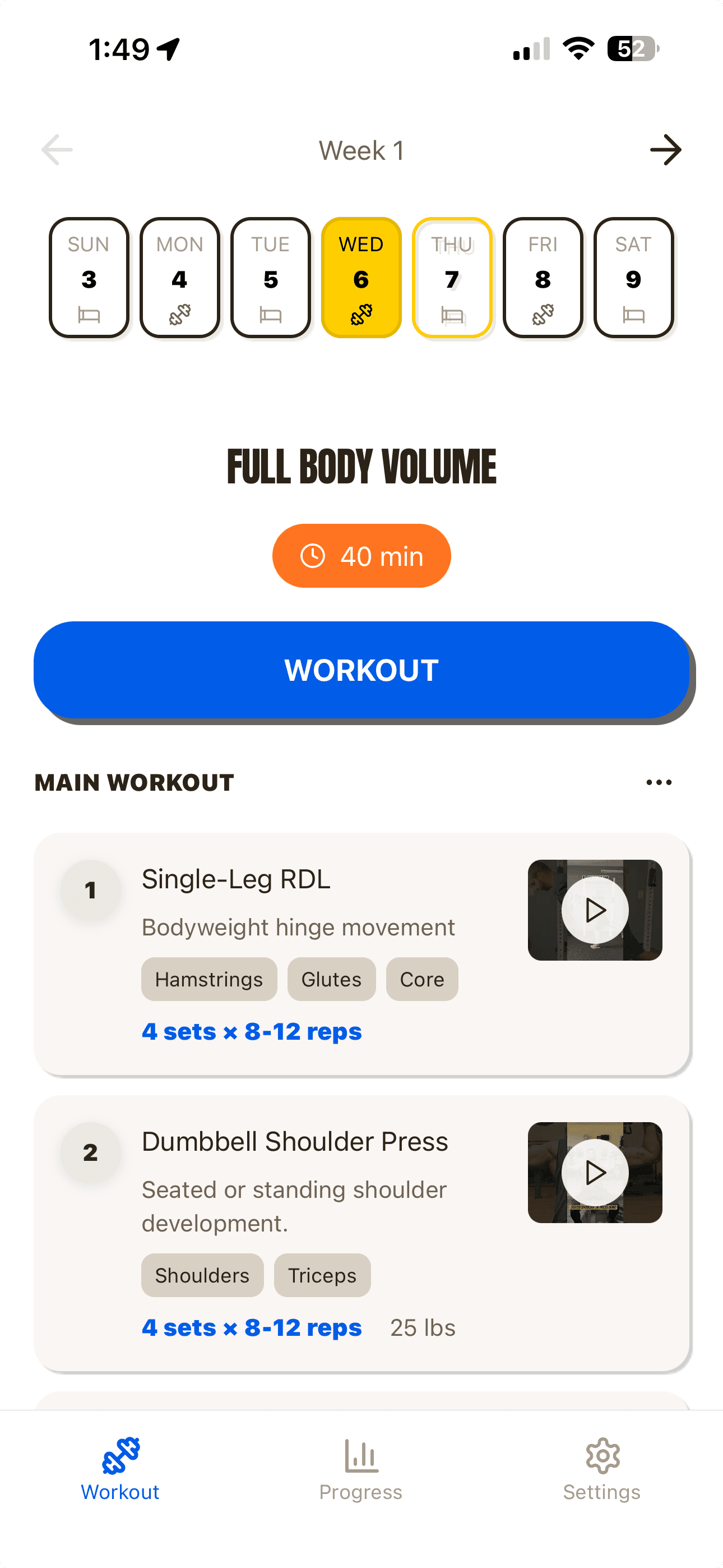
Task: Go to the next week
Action: (x=665, y=150)
